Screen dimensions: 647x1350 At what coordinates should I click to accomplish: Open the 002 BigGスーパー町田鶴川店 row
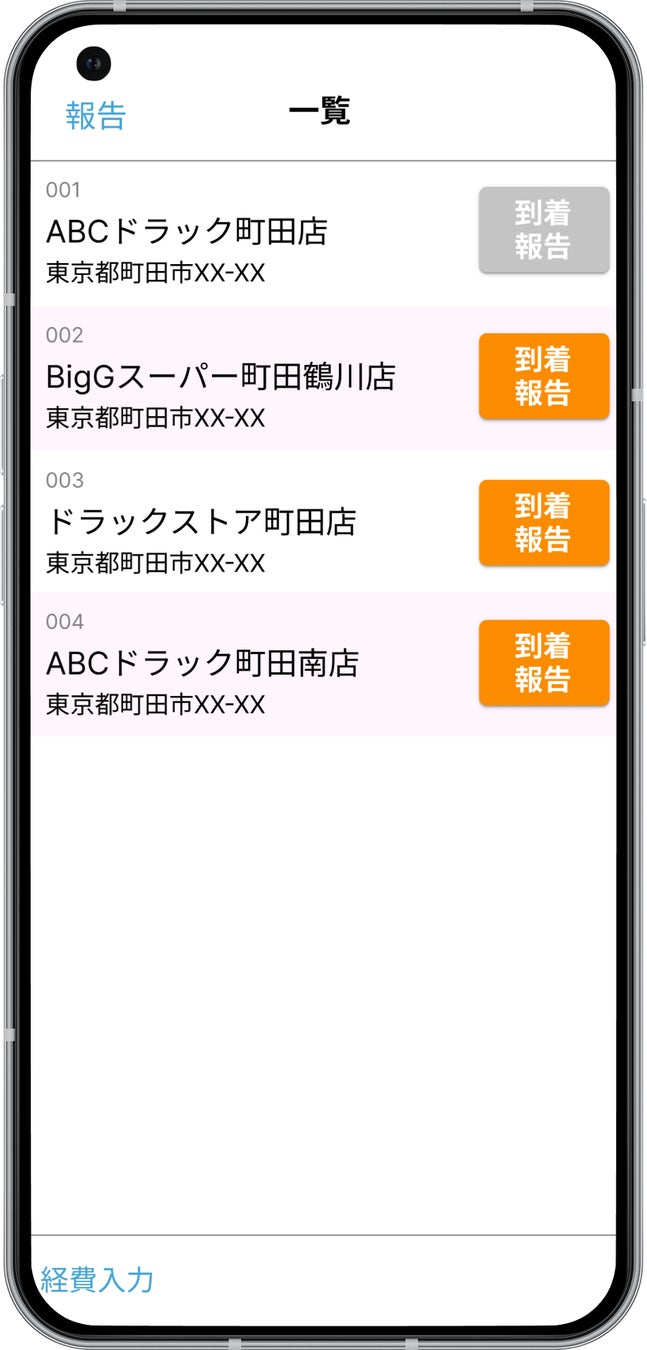(x=220, y=377)
